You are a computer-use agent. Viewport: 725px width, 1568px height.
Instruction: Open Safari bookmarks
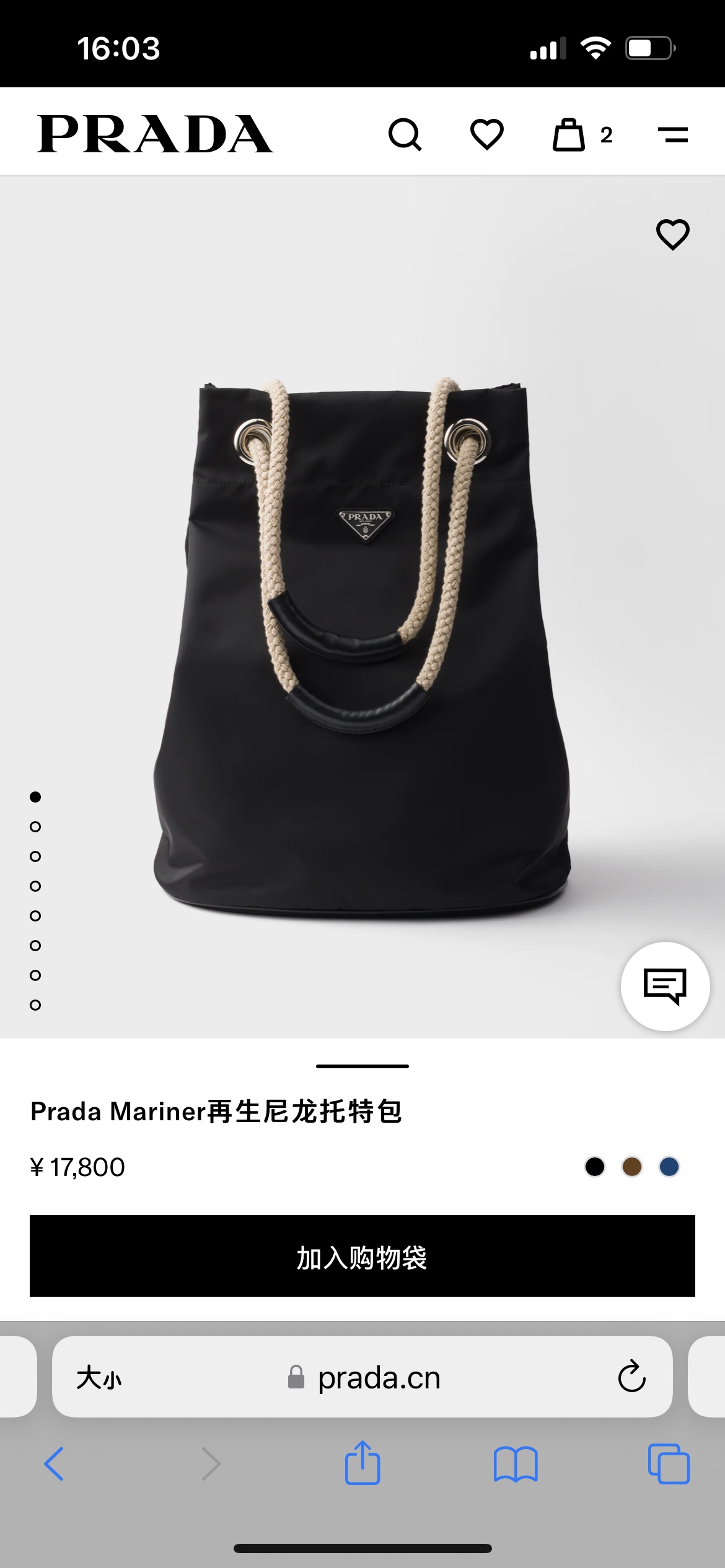click(516, 1464)
